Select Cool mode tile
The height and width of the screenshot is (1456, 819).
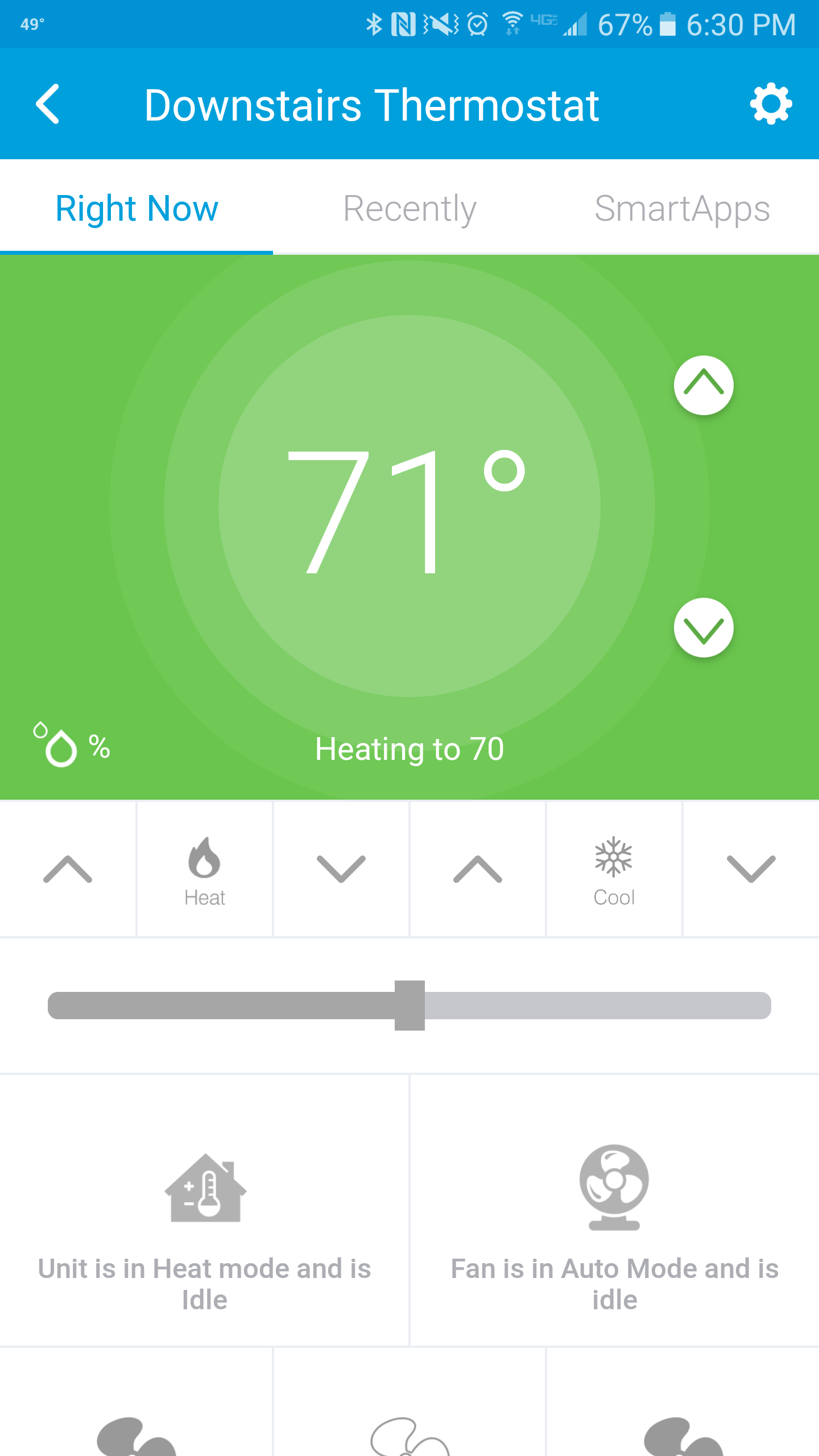[x=614, y=869]
